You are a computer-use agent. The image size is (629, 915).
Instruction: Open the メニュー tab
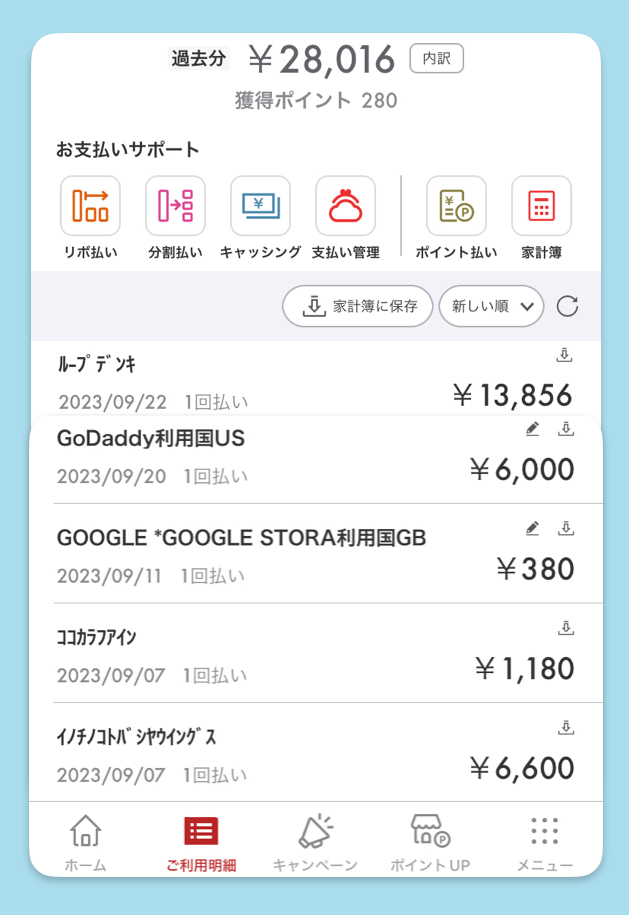pyautogui.click(x=544, y=844)
